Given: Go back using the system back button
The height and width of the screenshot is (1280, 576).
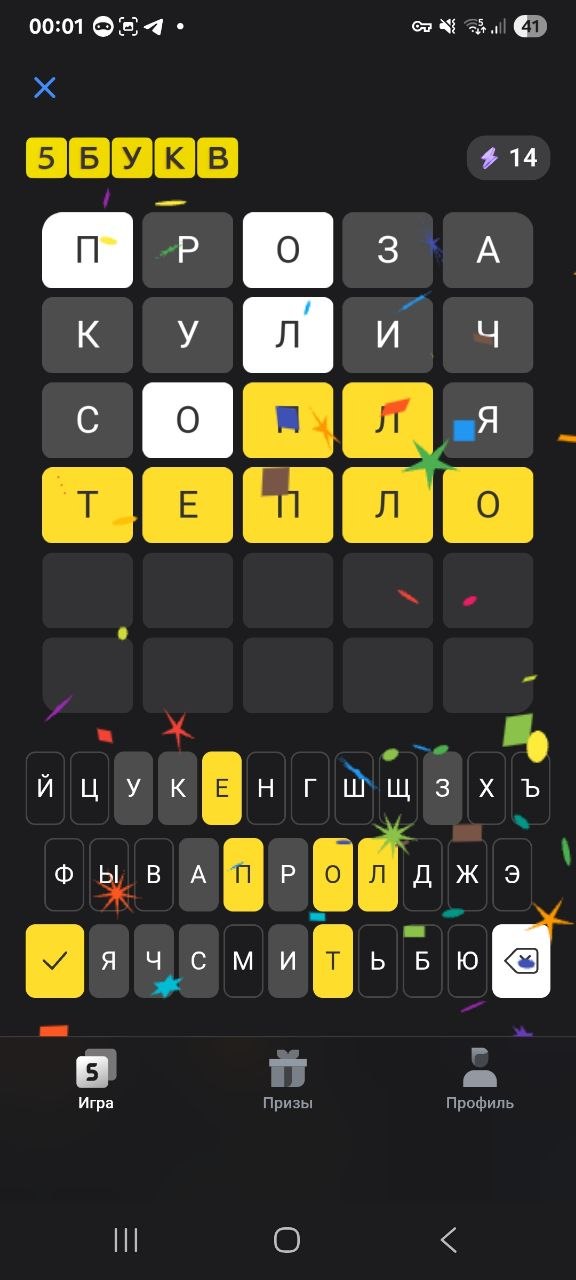Looking at the screenshot, I should pos(448,1240).
